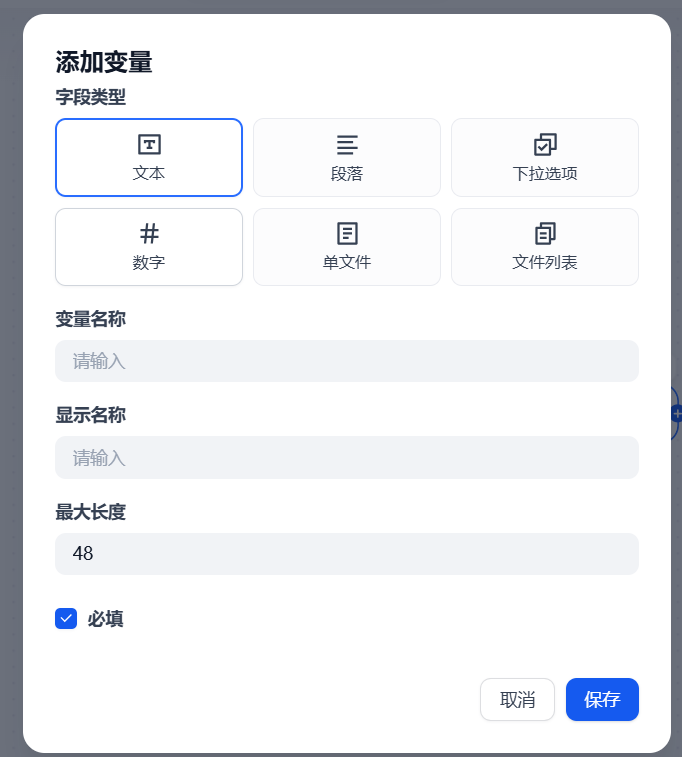Edit the 最大长度 value field

(x=346, y=554)
